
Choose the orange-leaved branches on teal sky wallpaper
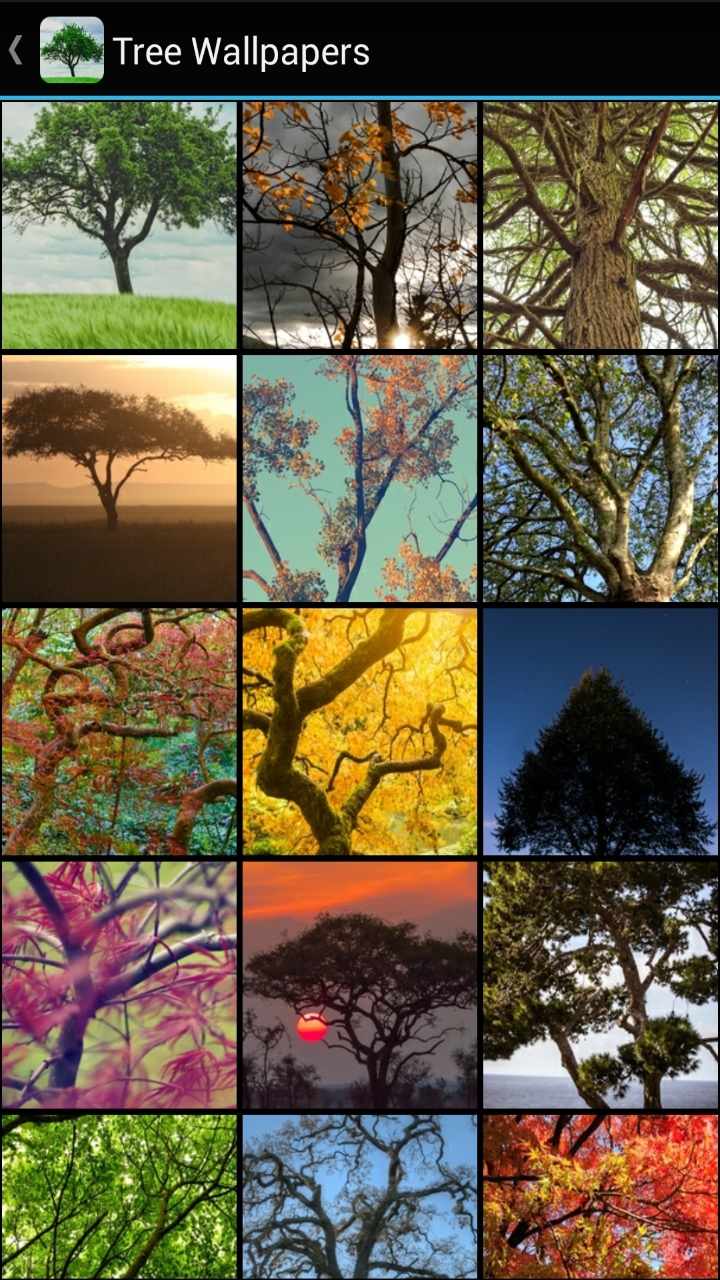point(360,475)
